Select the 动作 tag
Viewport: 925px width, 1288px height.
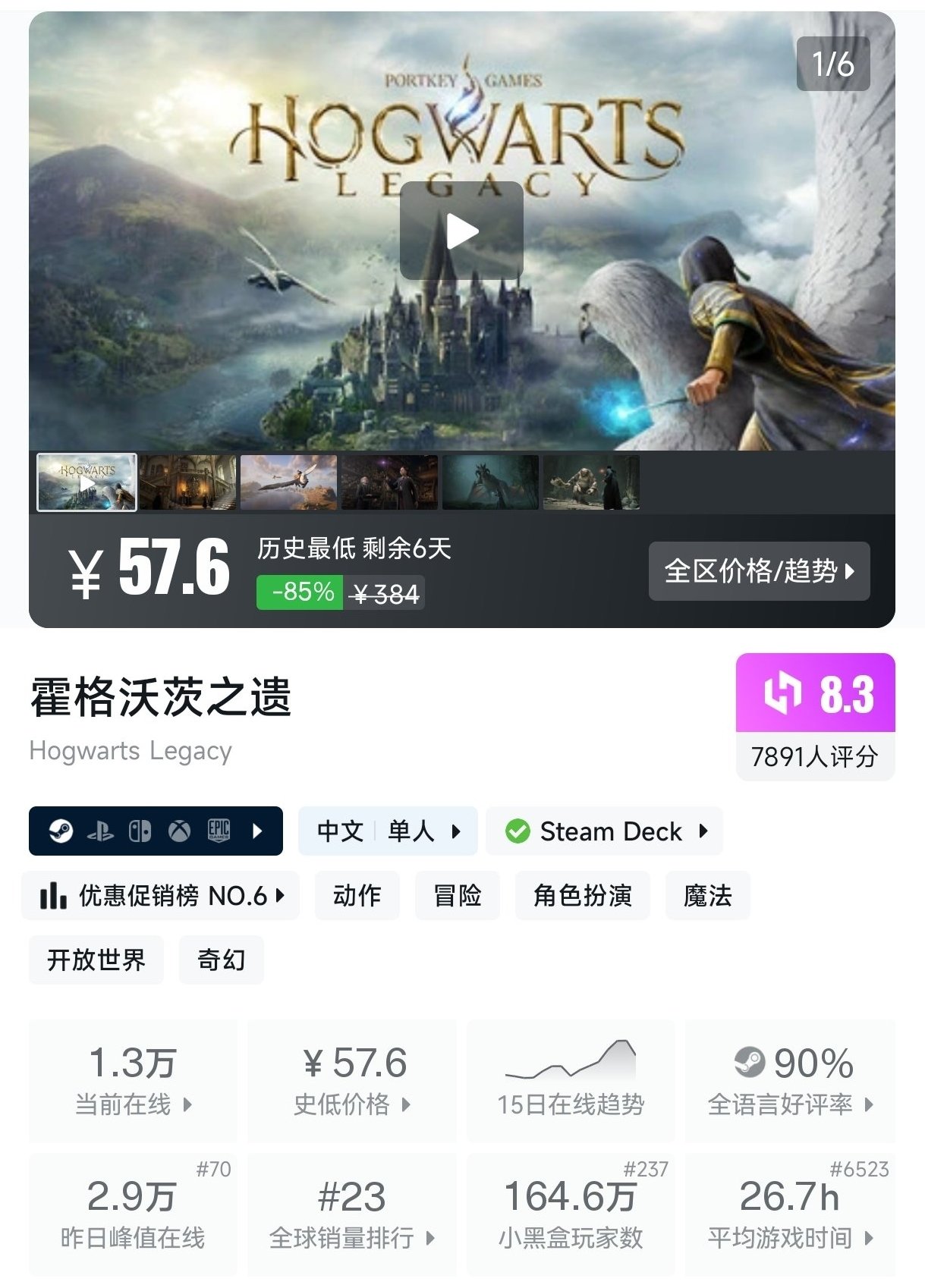(357, 896)
